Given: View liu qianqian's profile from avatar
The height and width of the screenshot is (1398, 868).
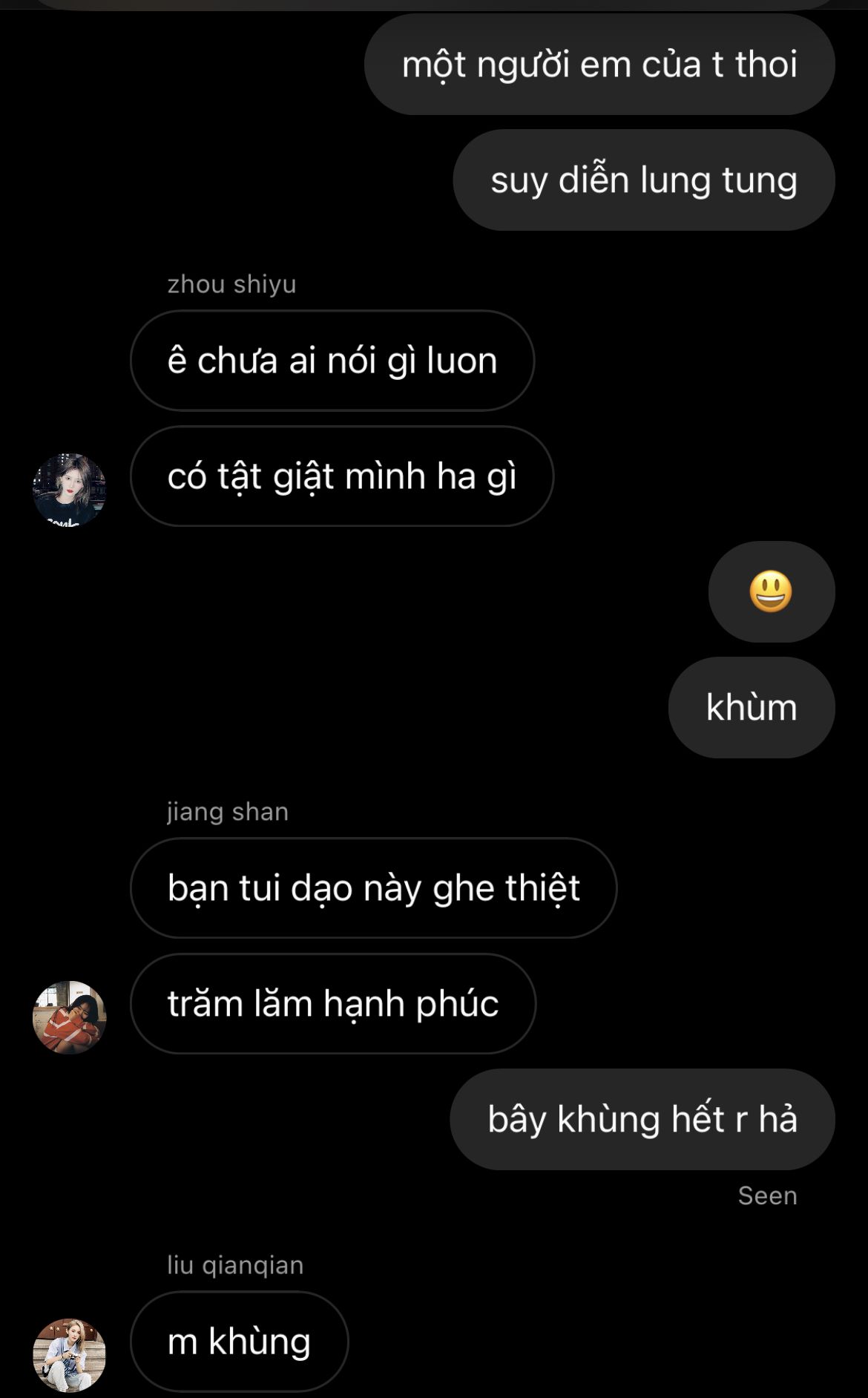Looking at the screenshot, I should click(x=69, y=1354).
